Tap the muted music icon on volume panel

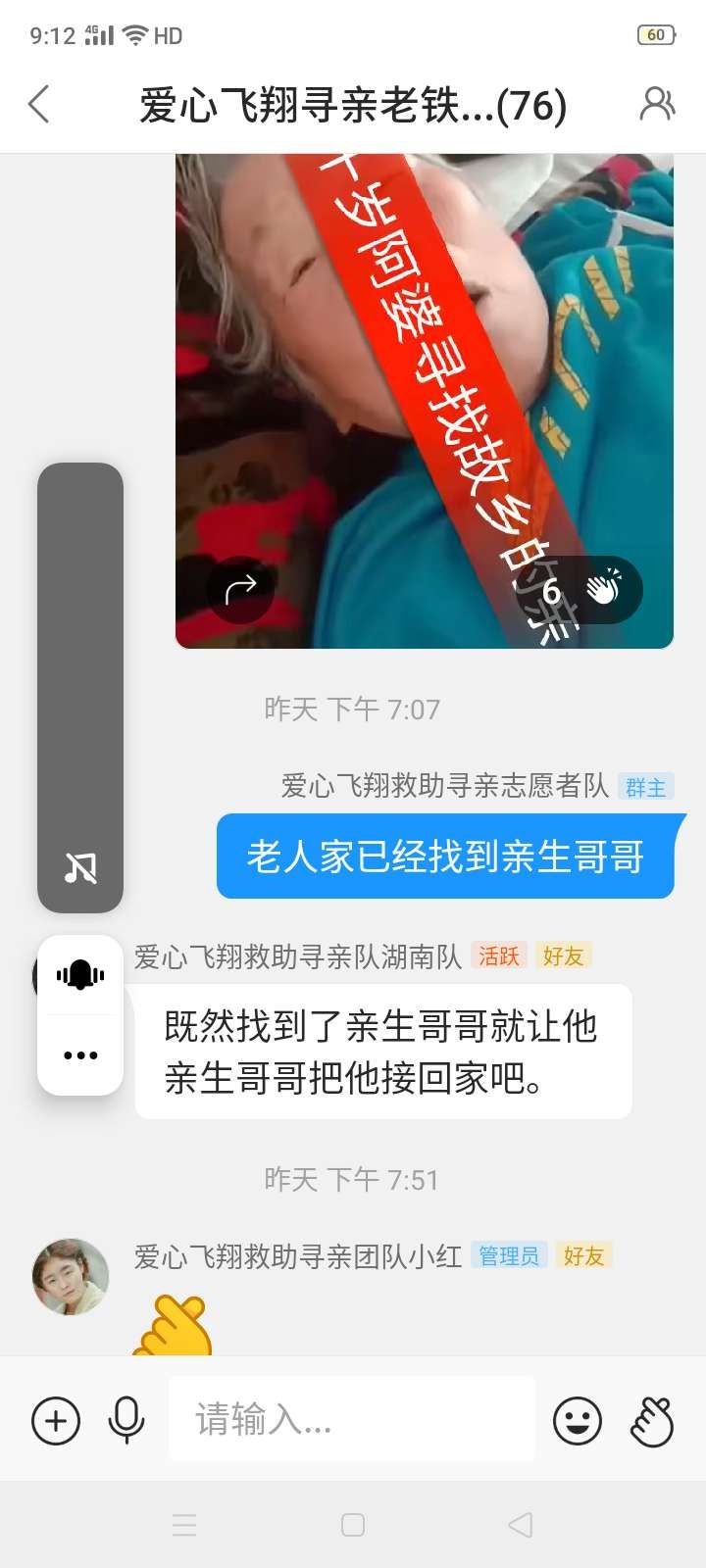(x=80, y=867)
